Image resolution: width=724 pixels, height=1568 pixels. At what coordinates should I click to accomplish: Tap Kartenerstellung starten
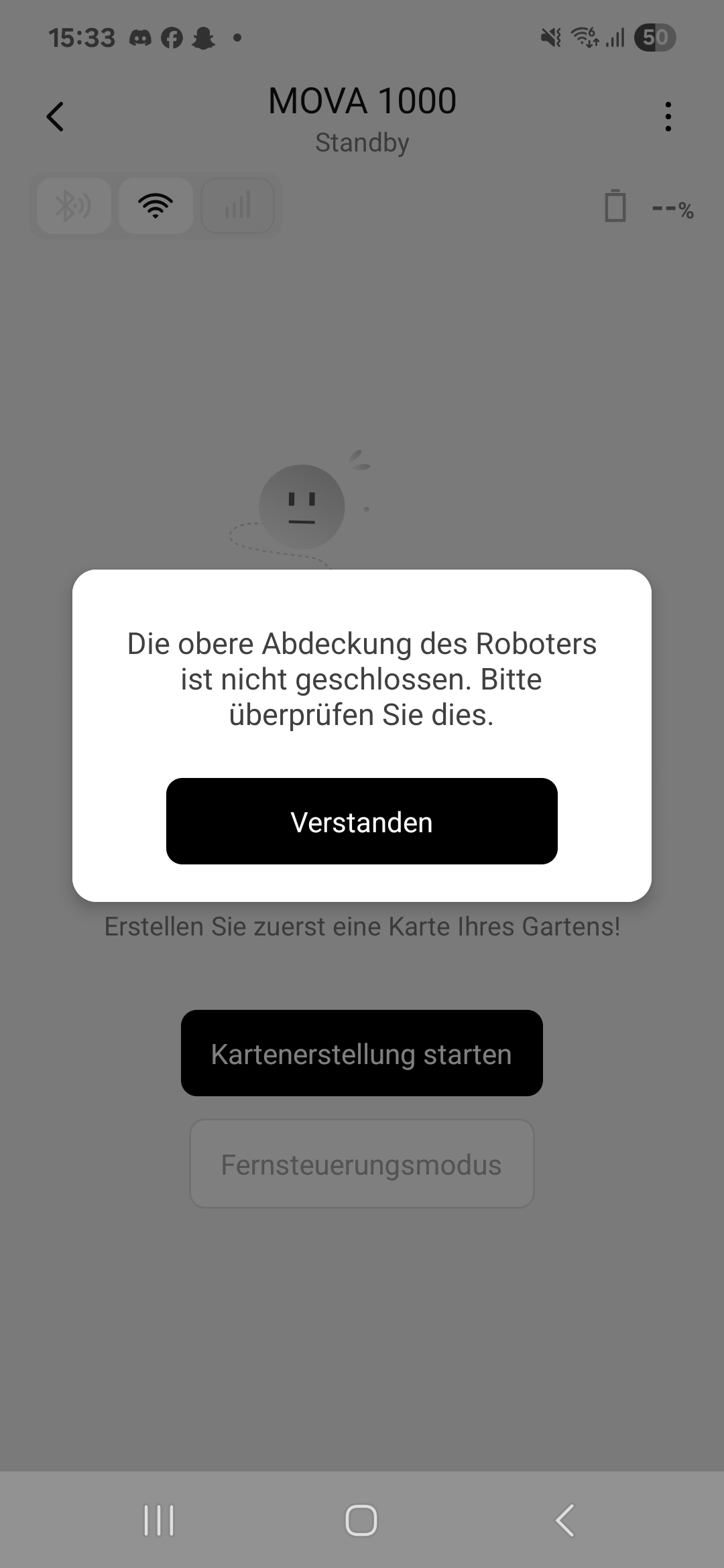361,1053
